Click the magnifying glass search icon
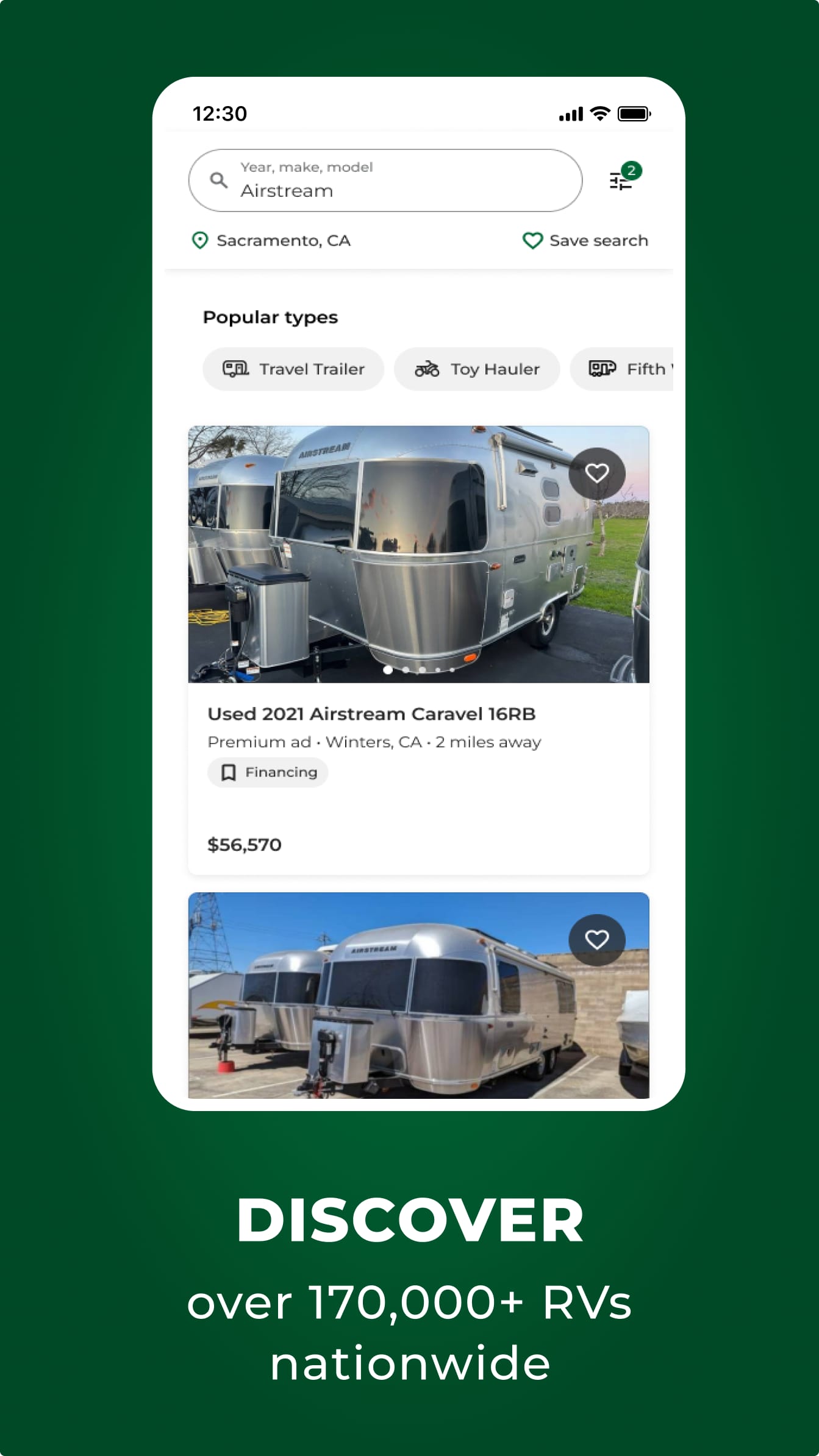 click(x=219, y=180)
